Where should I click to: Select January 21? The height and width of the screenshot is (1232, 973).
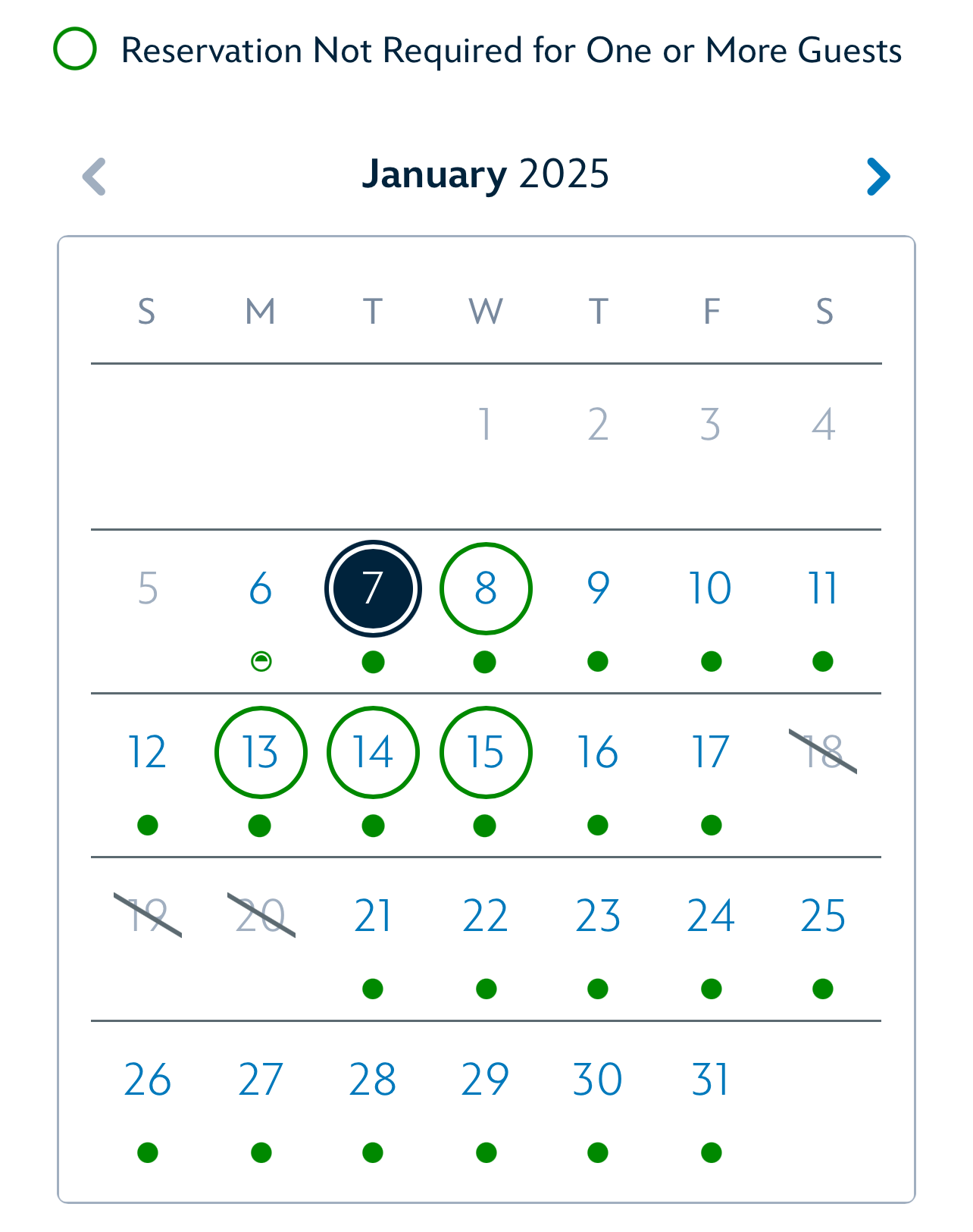(373, 916)
